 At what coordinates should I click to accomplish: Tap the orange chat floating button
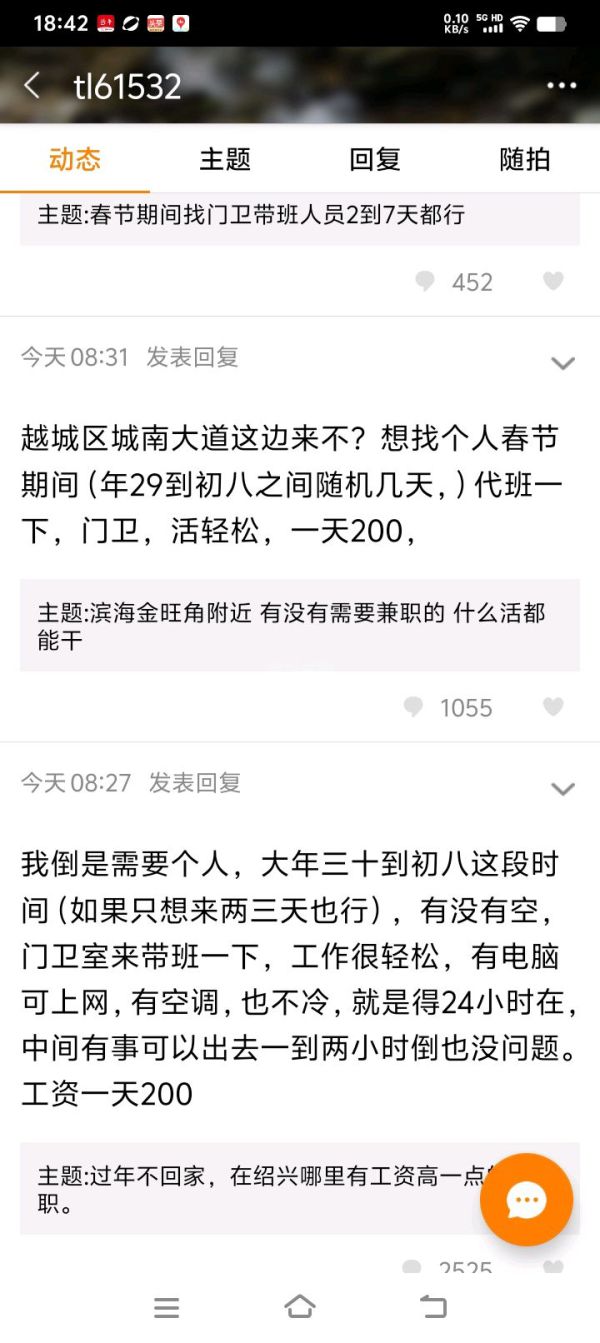pos(526,1200)
